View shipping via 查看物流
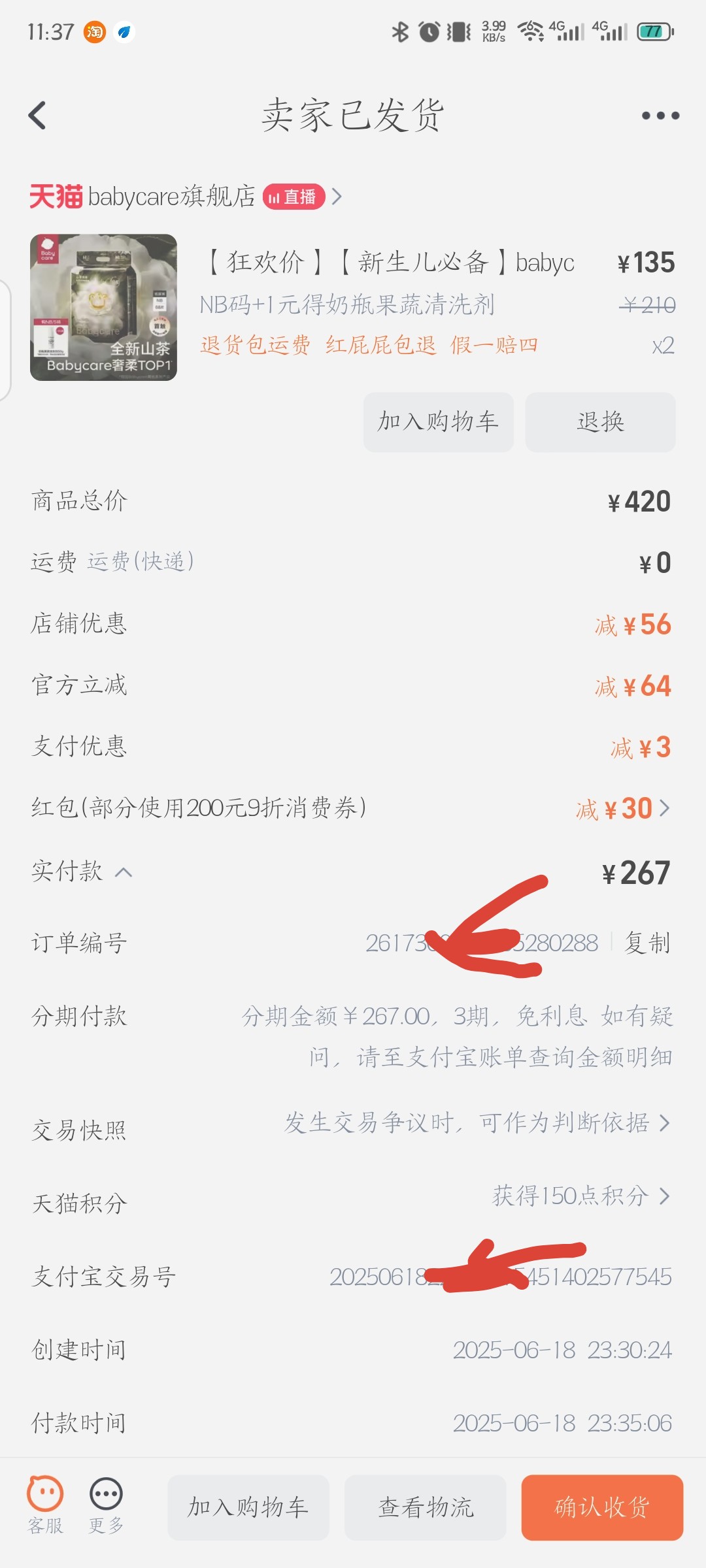706x1568 pixels. 426,1507
